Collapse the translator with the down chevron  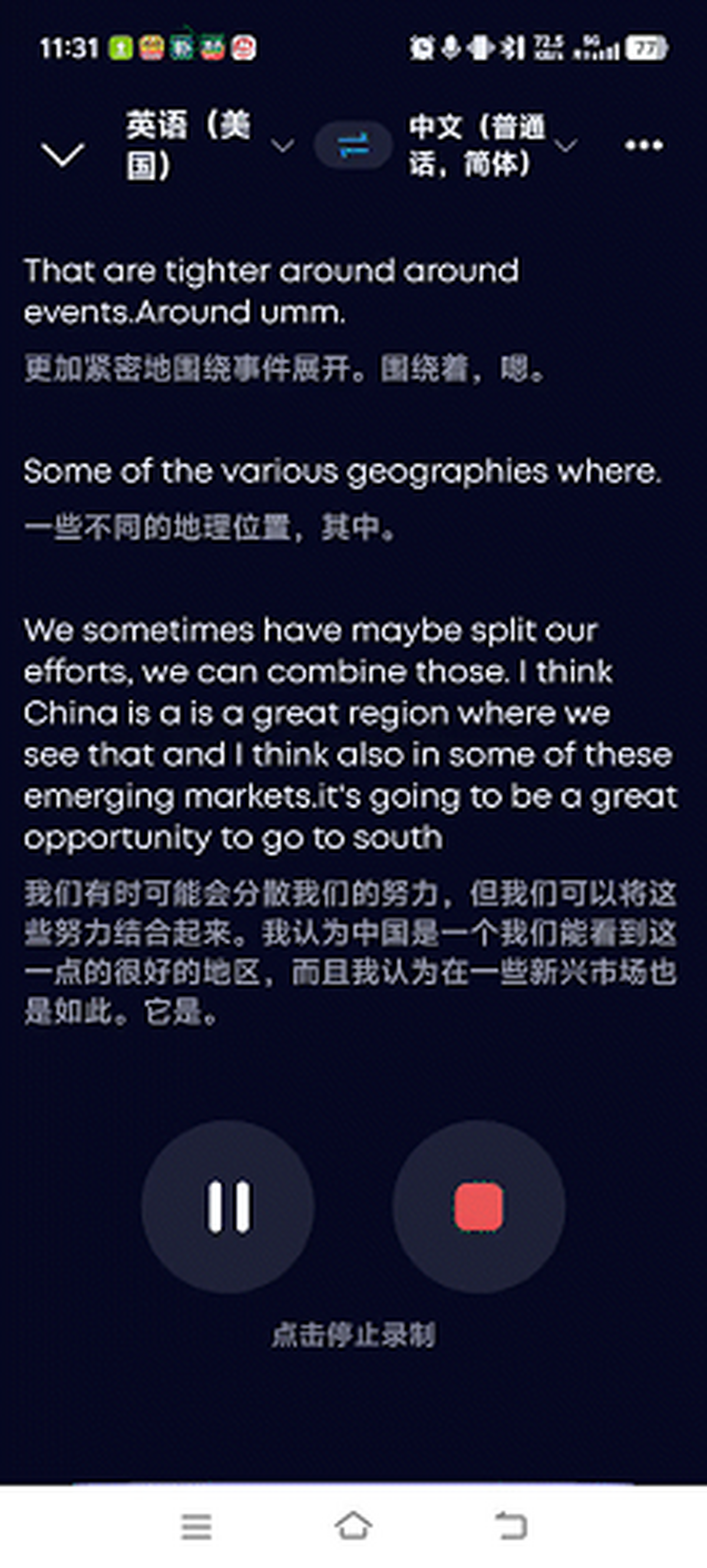(62, 155)
